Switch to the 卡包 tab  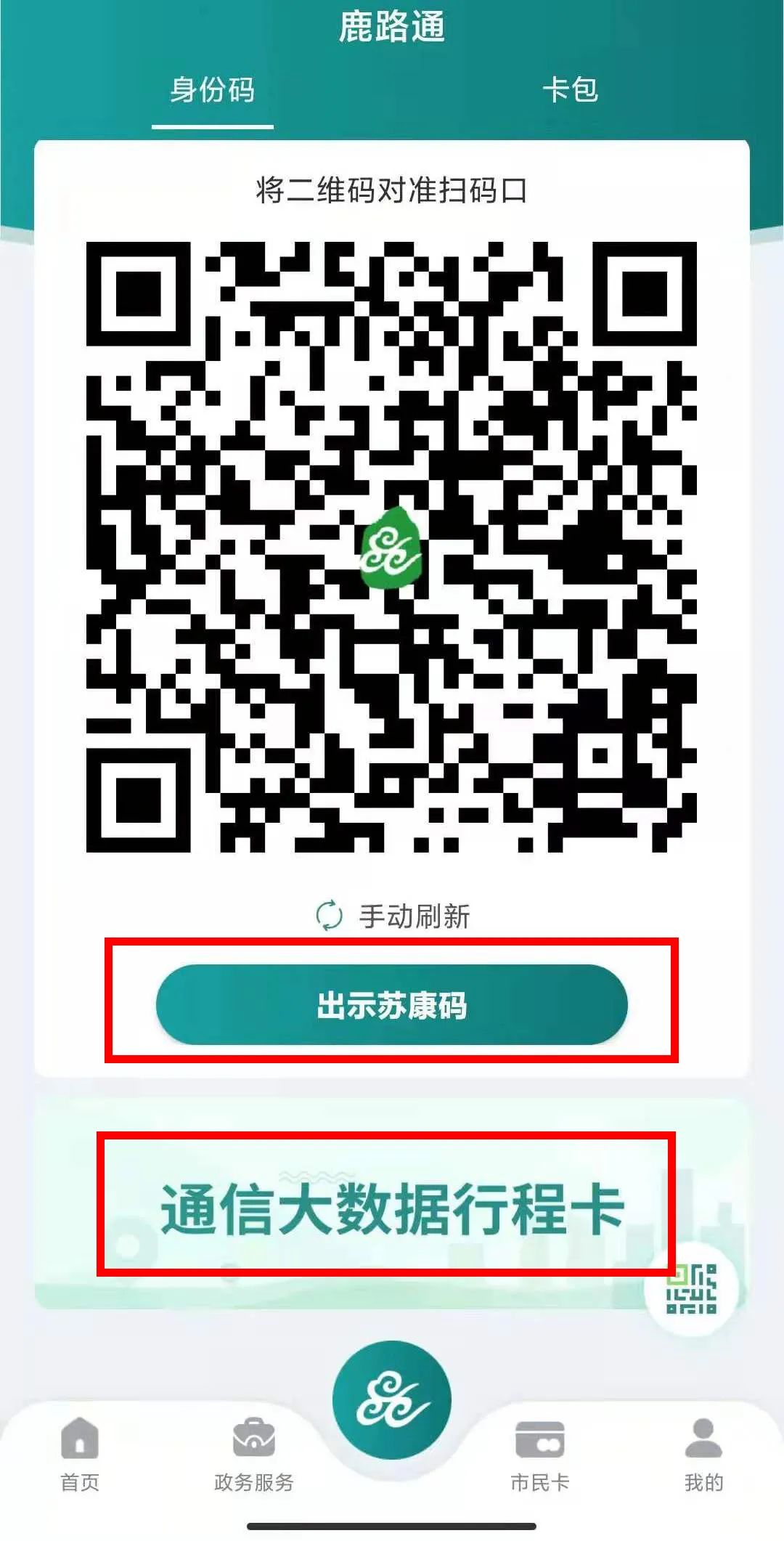coord(570,91)
